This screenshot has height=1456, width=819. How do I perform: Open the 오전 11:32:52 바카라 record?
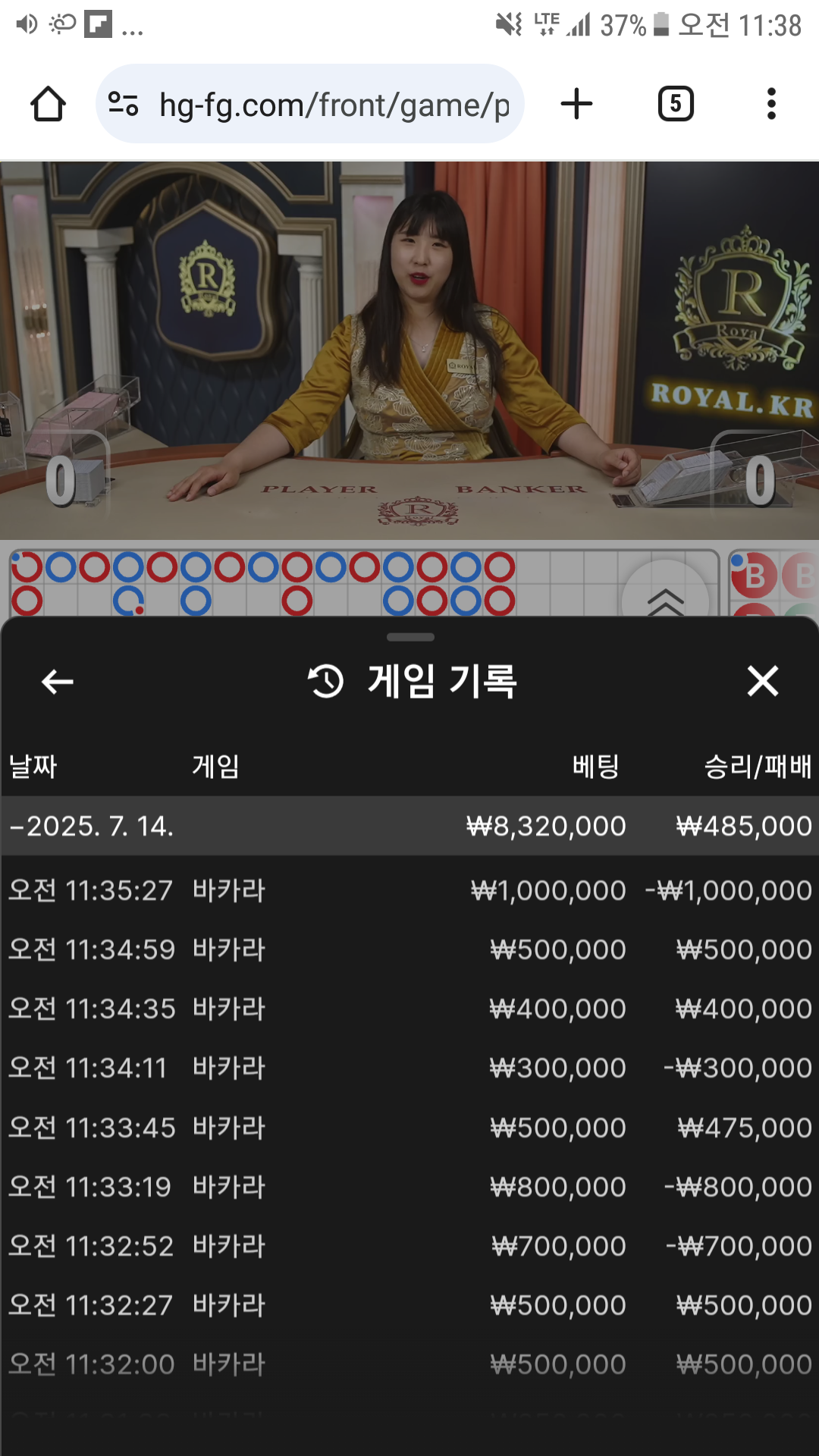pos(409,1246)
